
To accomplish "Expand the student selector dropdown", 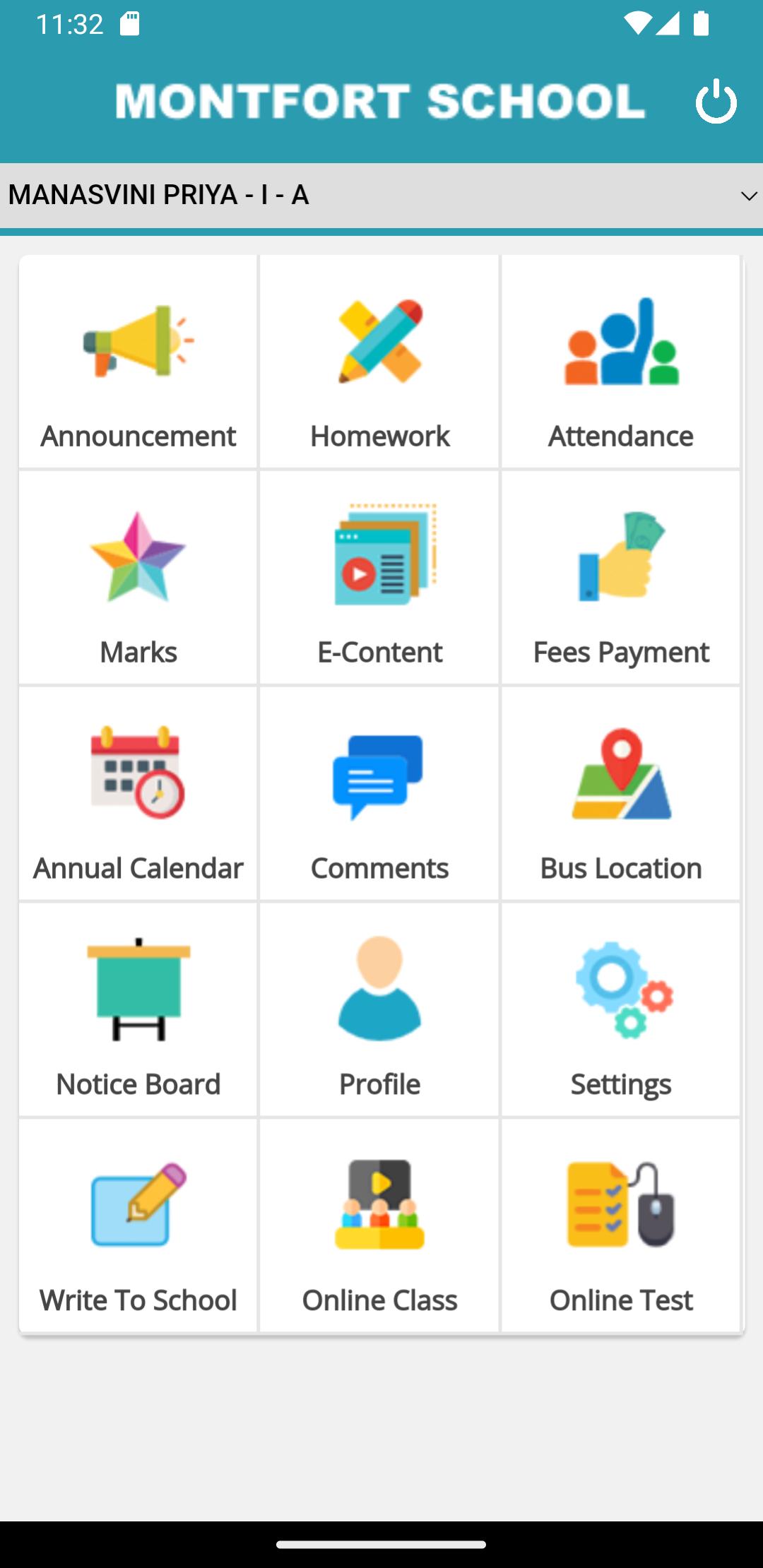I will coord(381,196).
